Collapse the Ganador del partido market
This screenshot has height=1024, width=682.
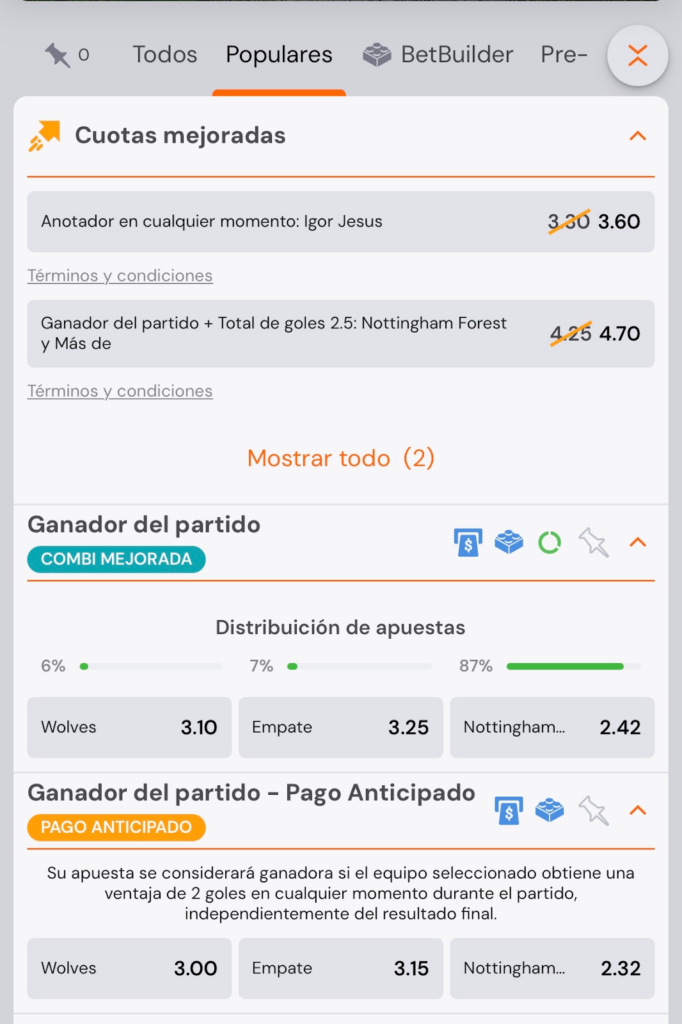tap(637, 543)
